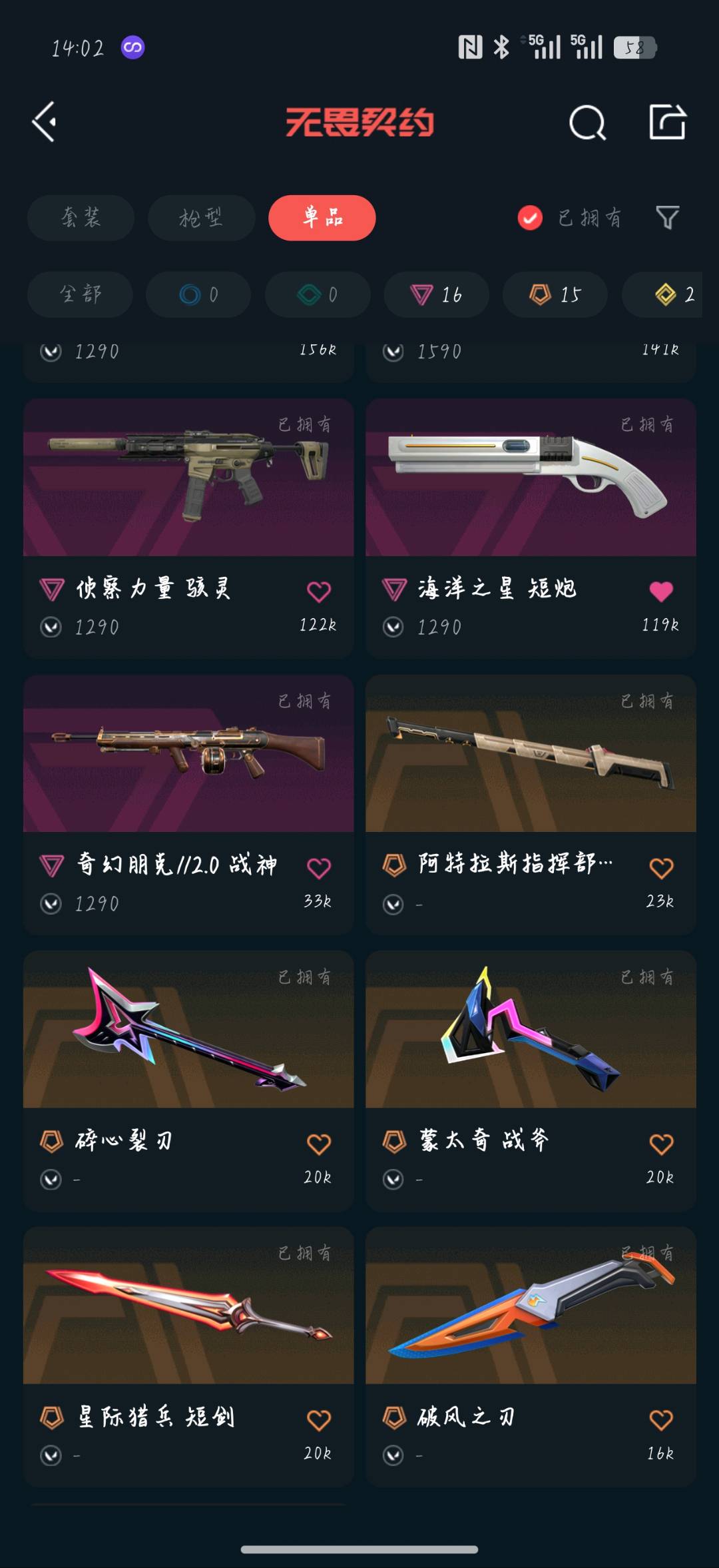Go back using the top-left arrow
Image resolution: width=719 pixels, height=1568 pixels.
45,122
